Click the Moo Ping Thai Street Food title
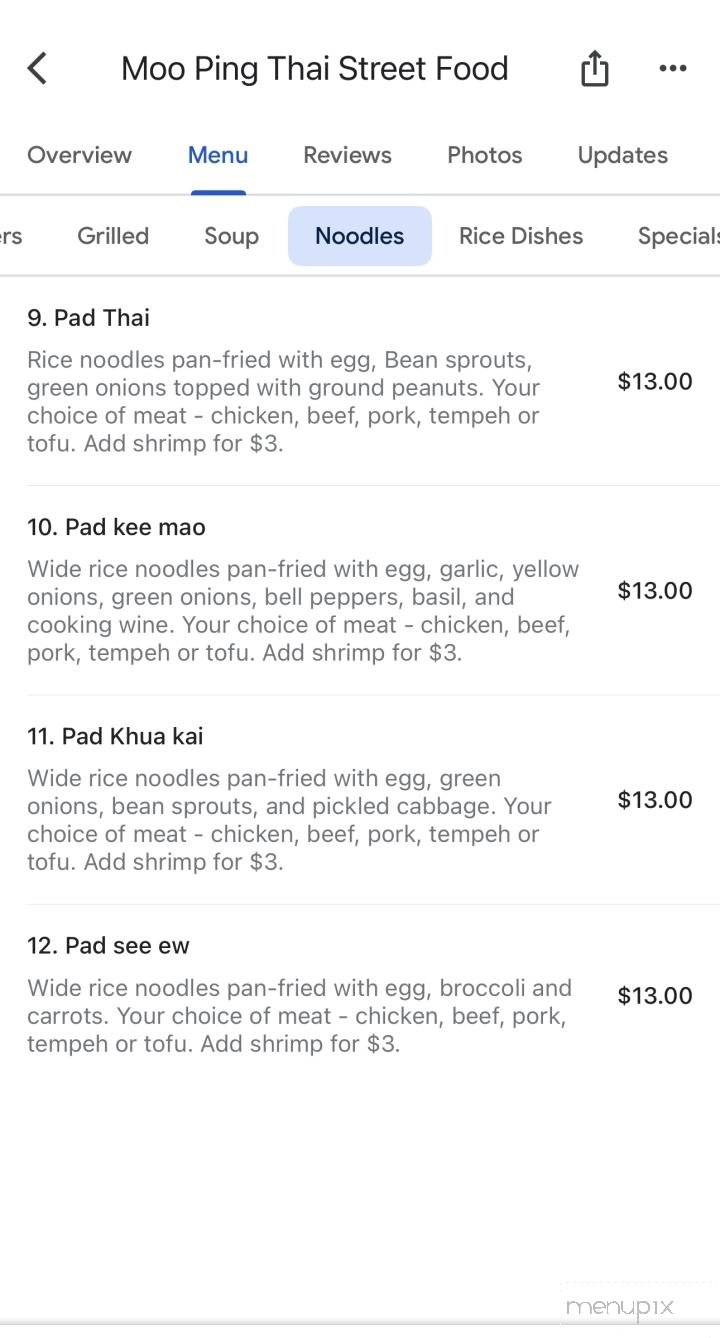Viewport: 720px width, 1338px height. point(315,68)
